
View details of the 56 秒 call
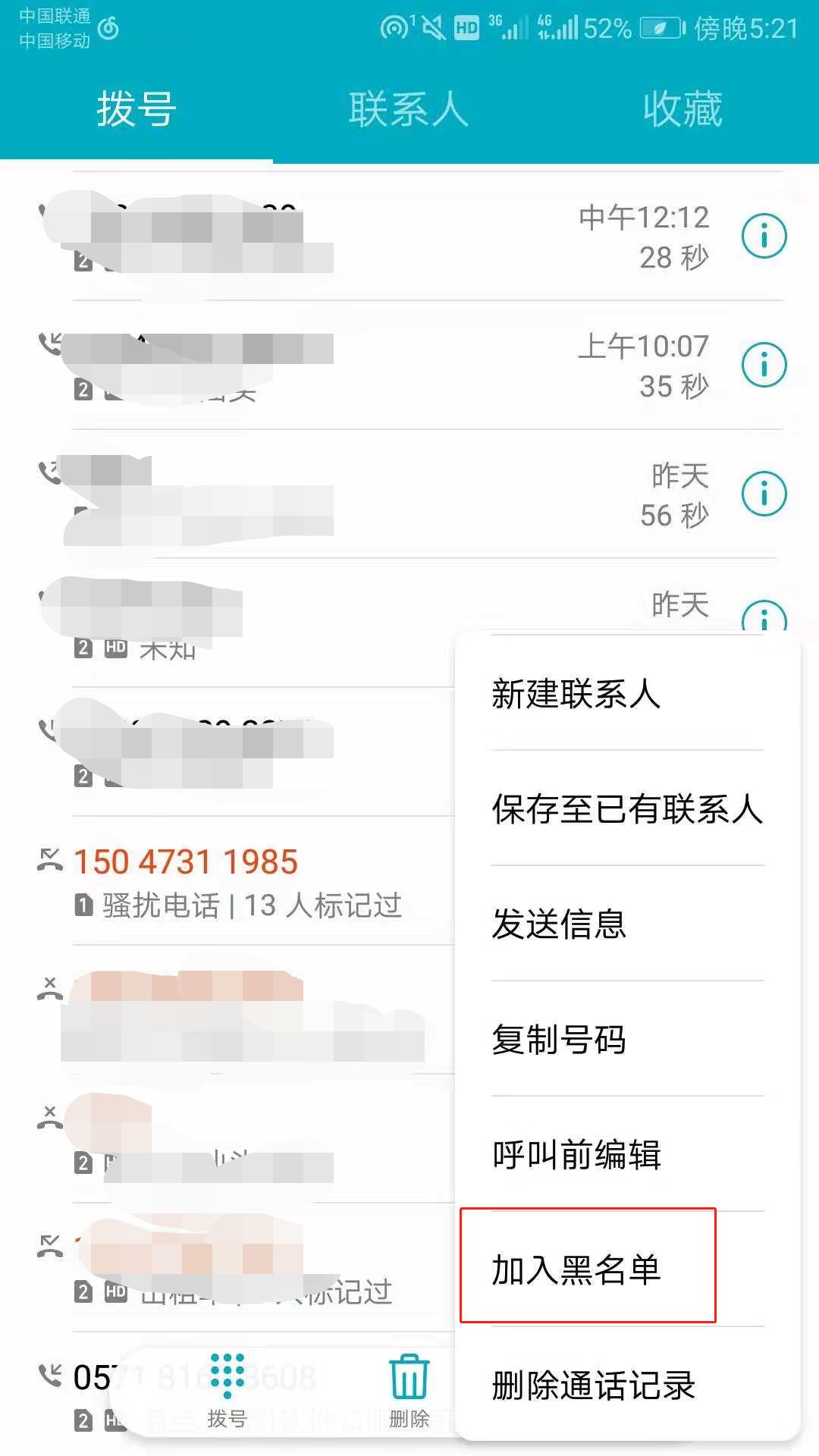point(764,494)
